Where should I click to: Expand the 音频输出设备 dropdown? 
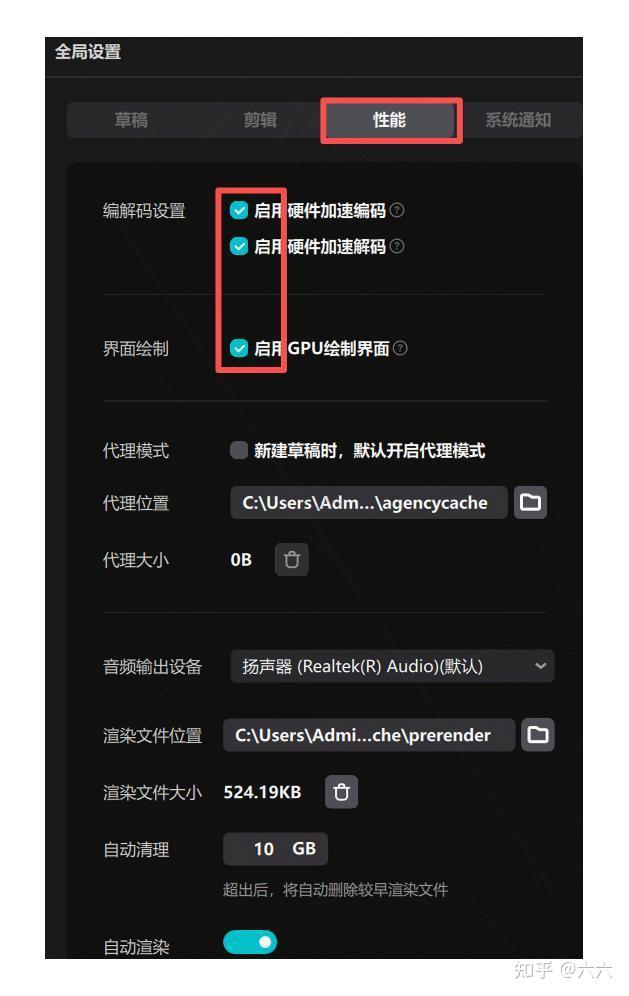pos(392,666)
